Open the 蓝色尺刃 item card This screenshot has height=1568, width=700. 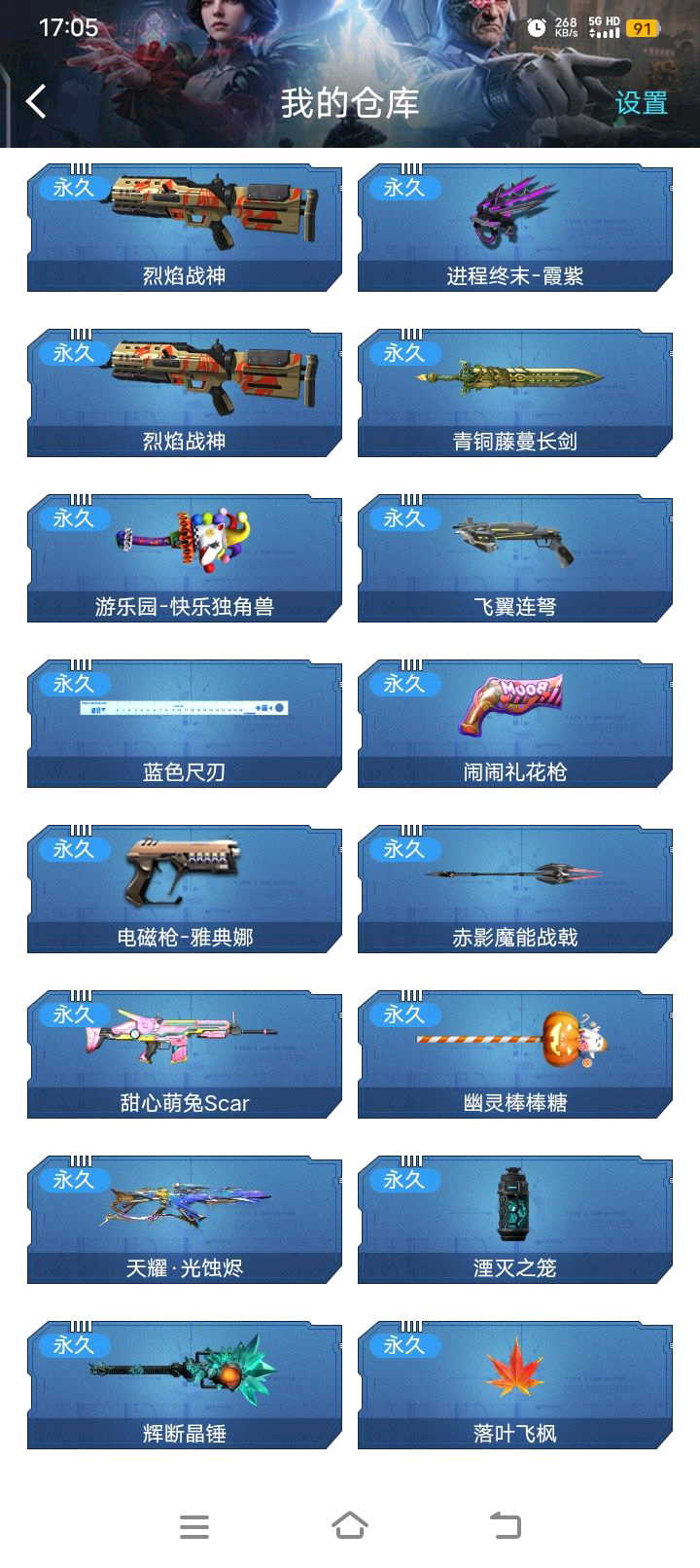[185, 724]
